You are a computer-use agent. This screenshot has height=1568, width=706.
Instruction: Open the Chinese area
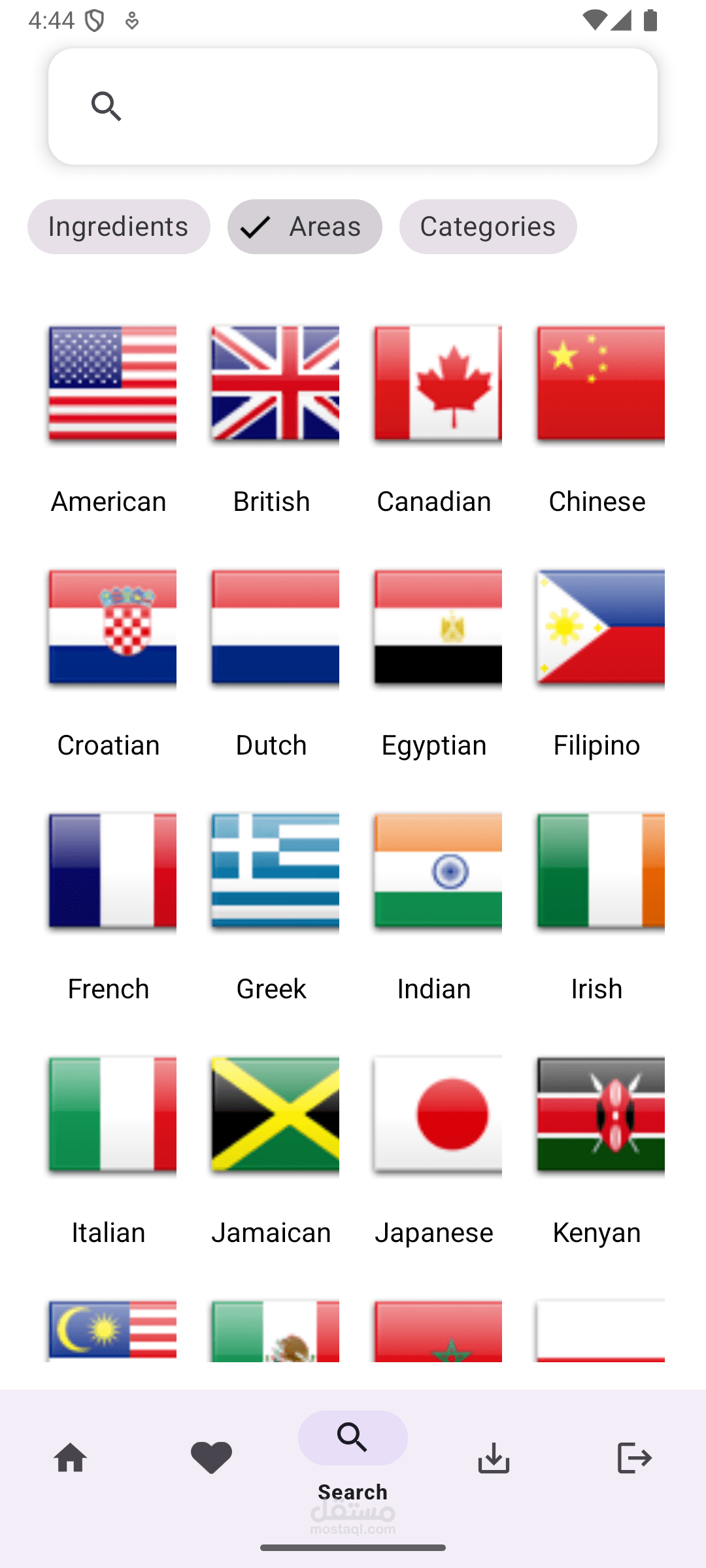[598, 418]
